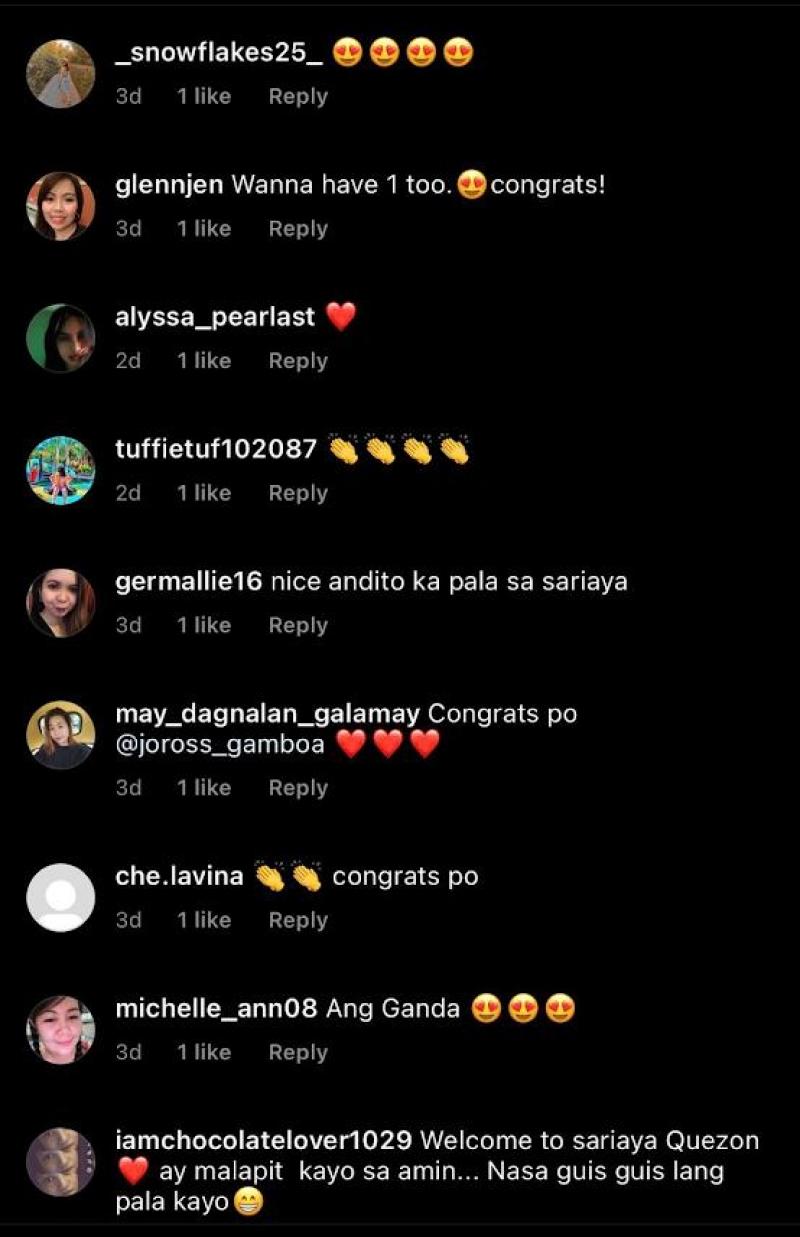Open alyssa_pearlast username link

[215, 317]
